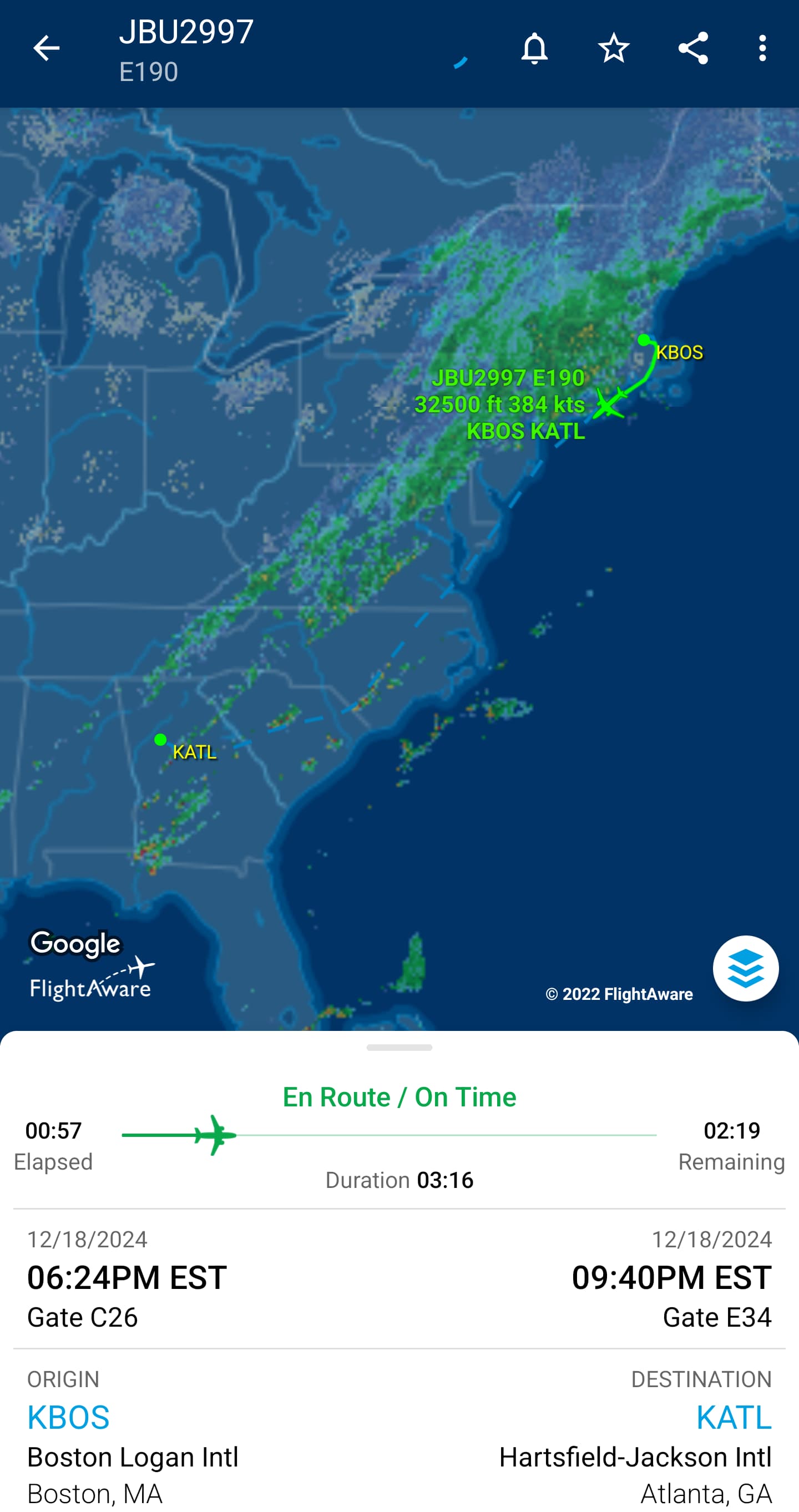Open KBOS origin airport details
The height and width of the screenshot is (1512, 799).
[69, 1417]
